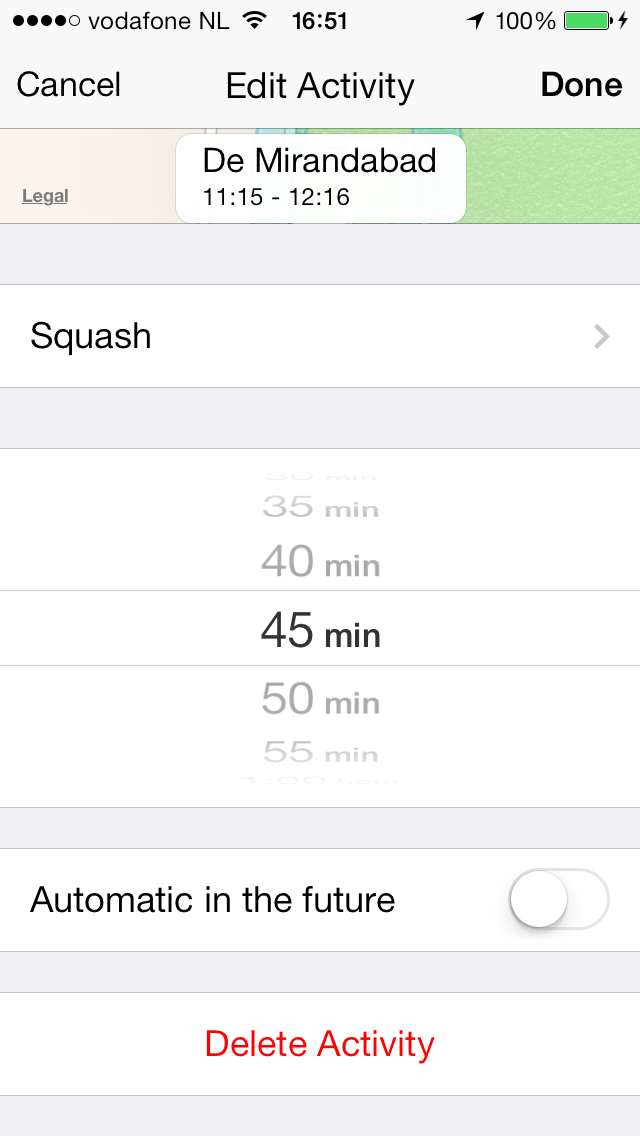Screen dimensions: 640x1136
Task: Open the Squash activity type row
Action: (320, 336)
